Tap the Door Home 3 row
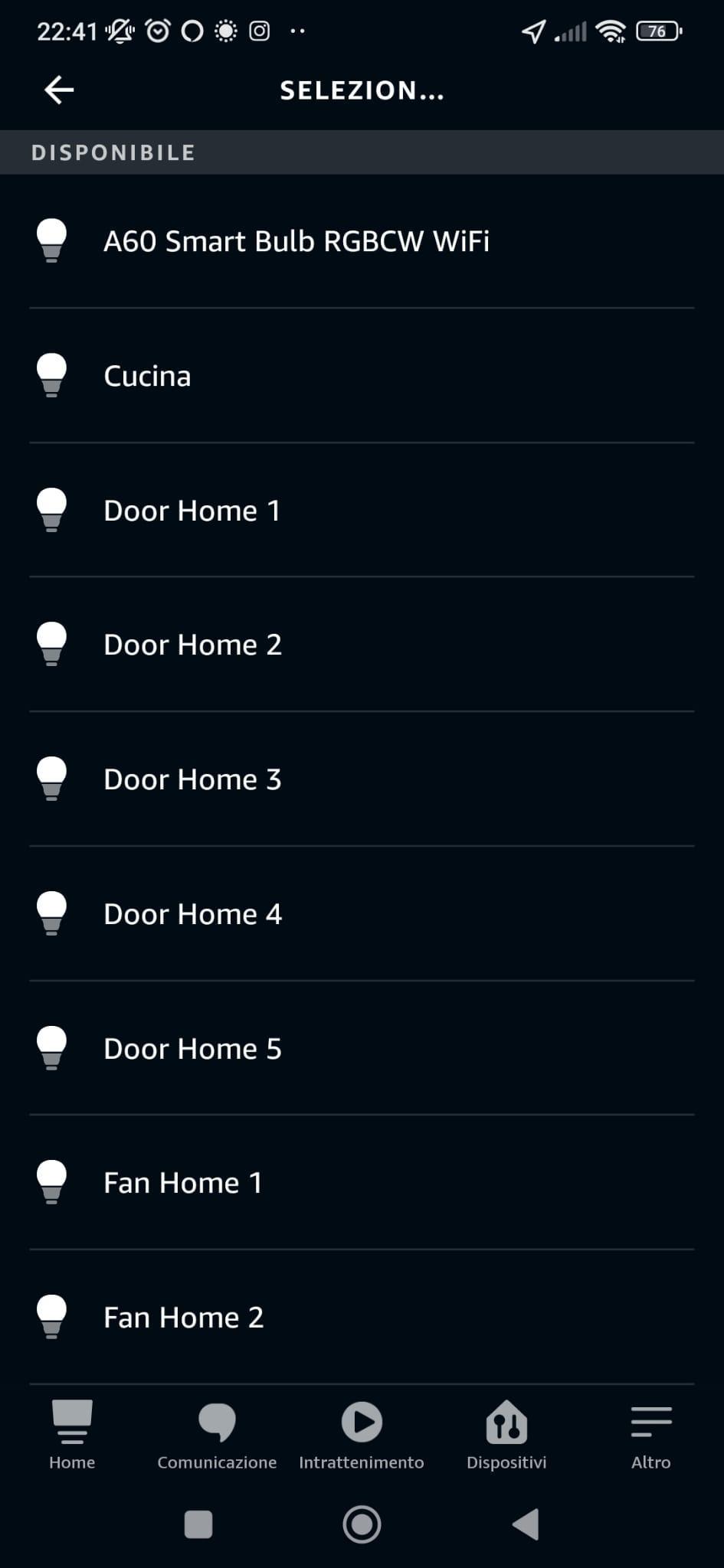724x1568 pixels. point(192,779)
